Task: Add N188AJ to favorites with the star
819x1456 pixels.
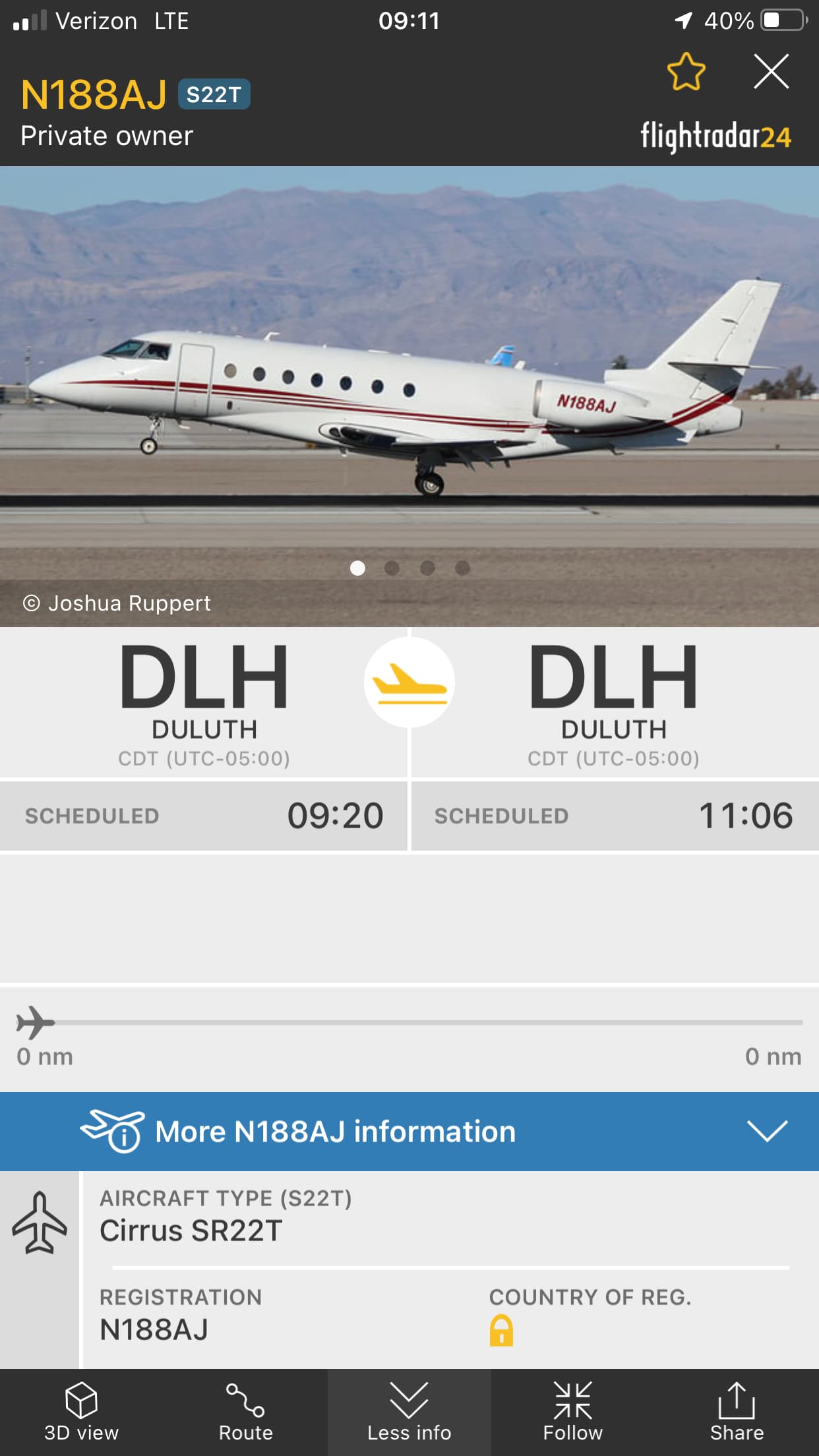Action: [x=686, y=71]
